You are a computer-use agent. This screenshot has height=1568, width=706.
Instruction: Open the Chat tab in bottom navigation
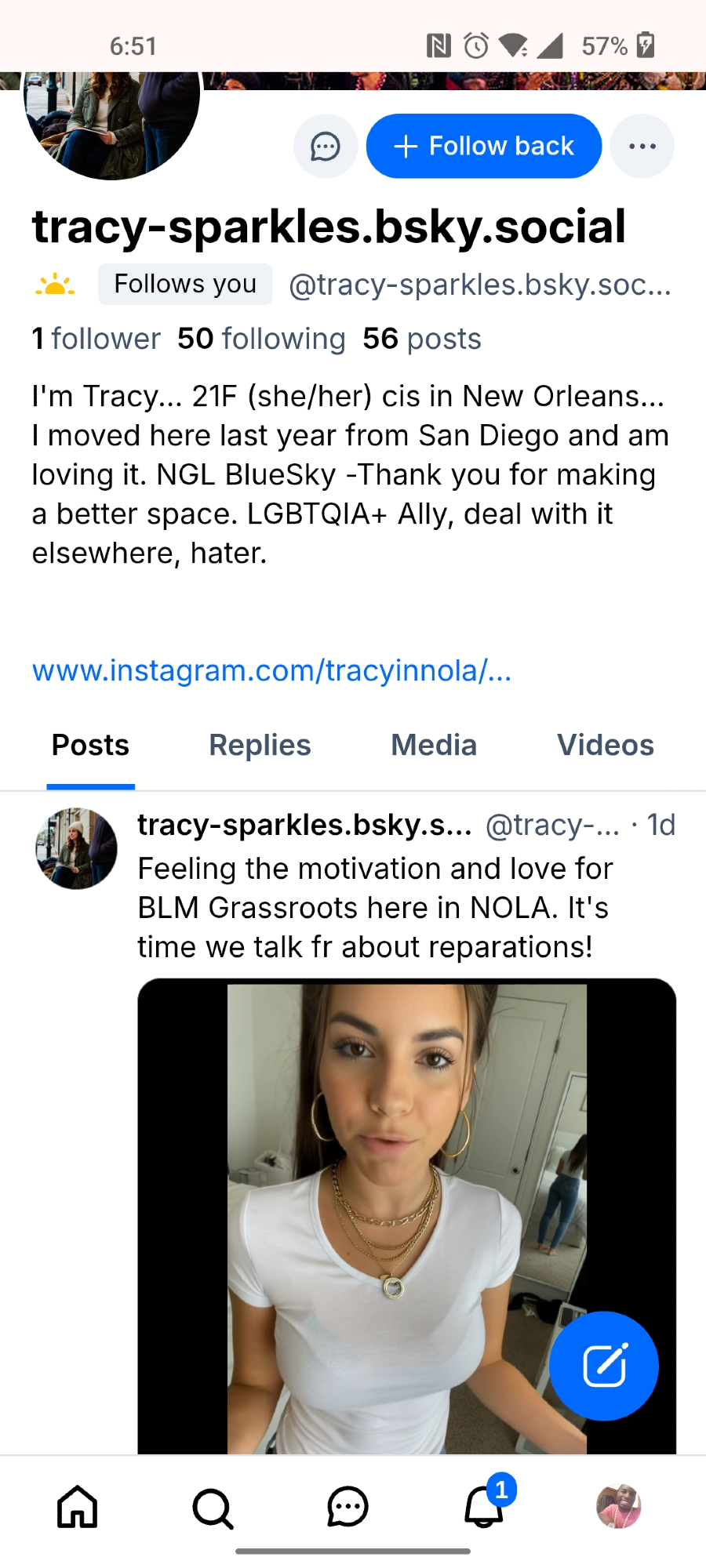click(x=348, y=1507)
